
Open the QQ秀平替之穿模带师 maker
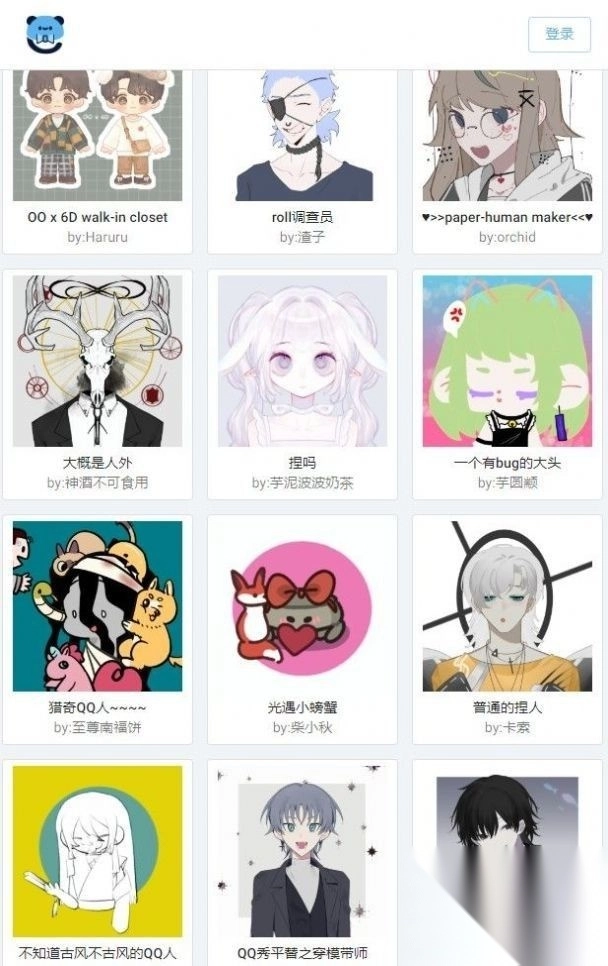[302, 852]
